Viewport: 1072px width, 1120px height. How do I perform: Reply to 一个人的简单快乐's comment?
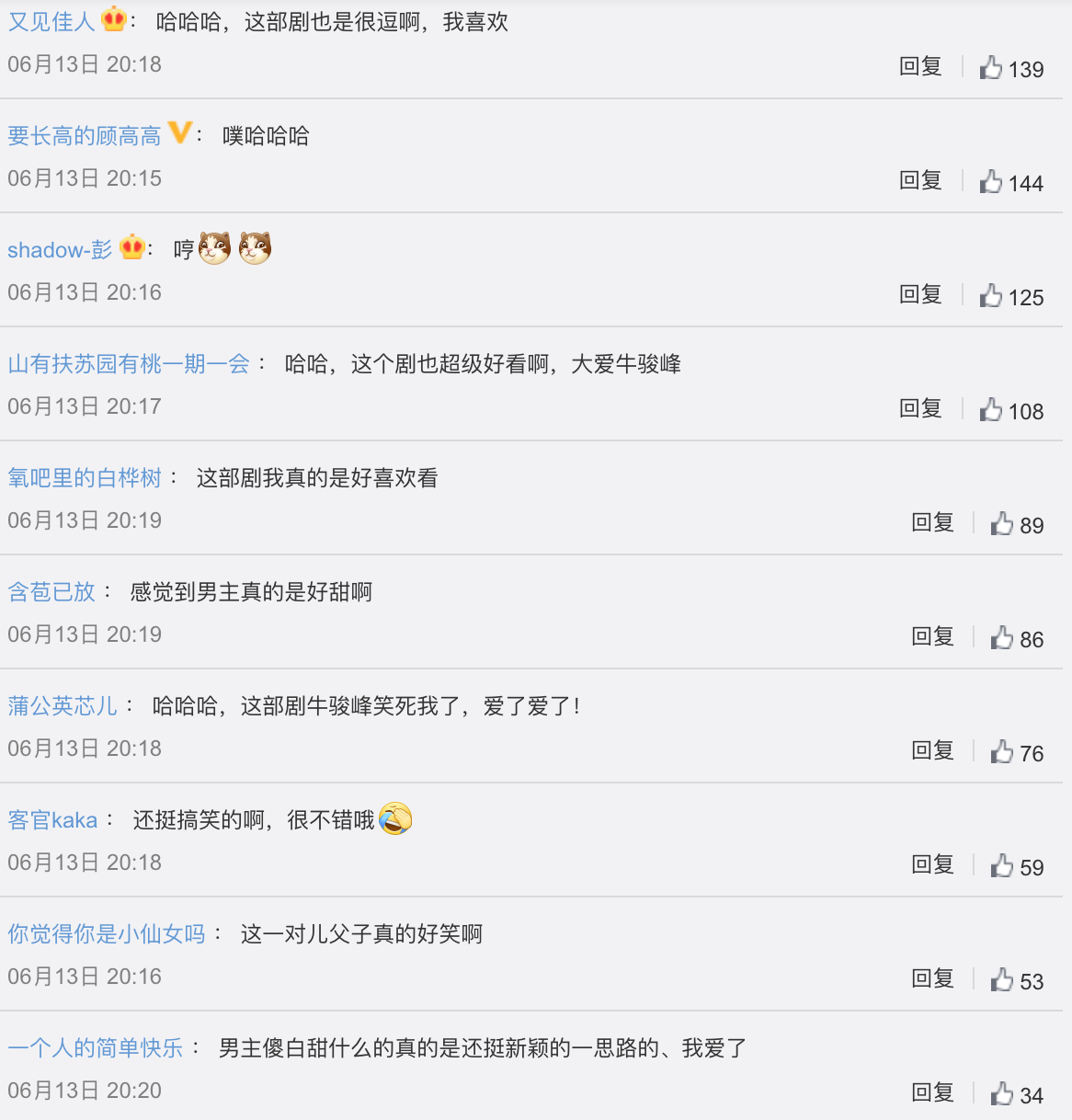(932, 1092)
